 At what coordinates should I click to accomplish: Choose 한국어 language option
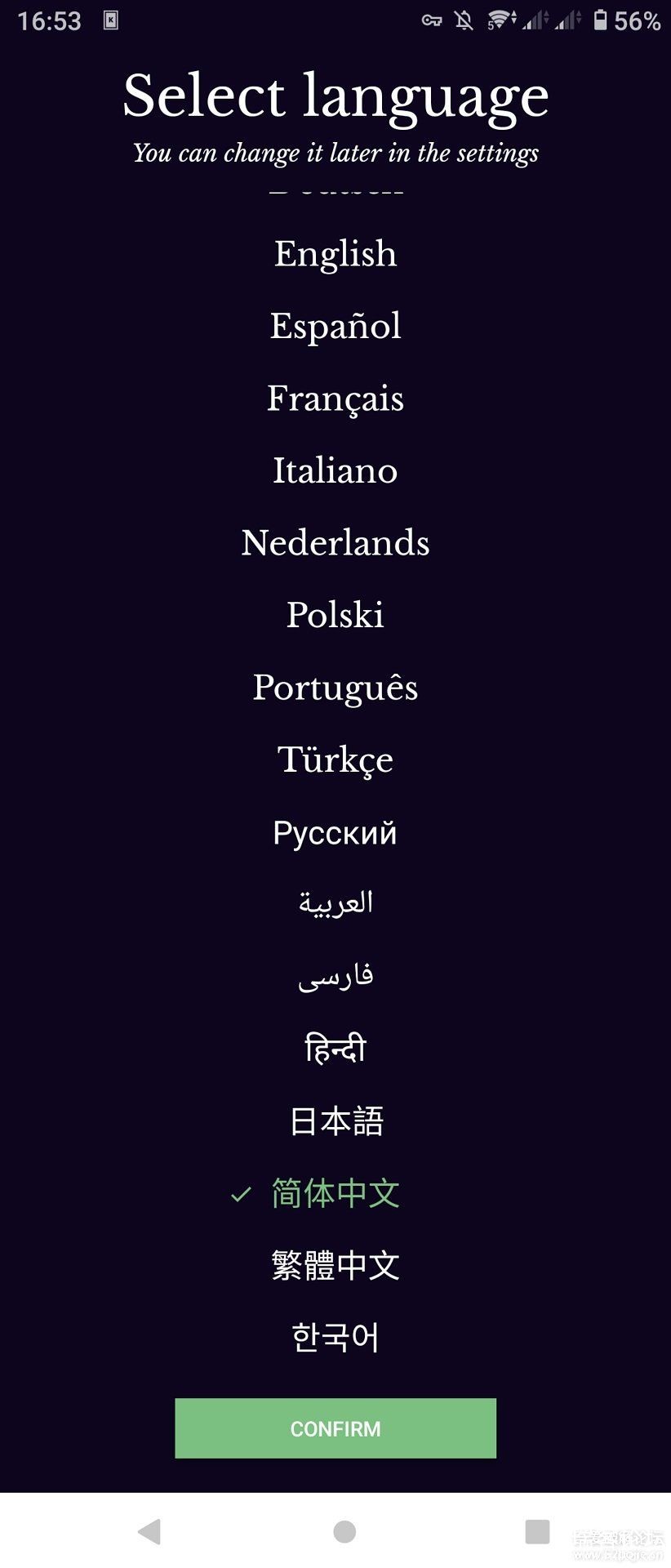[x=335, y=1338]
